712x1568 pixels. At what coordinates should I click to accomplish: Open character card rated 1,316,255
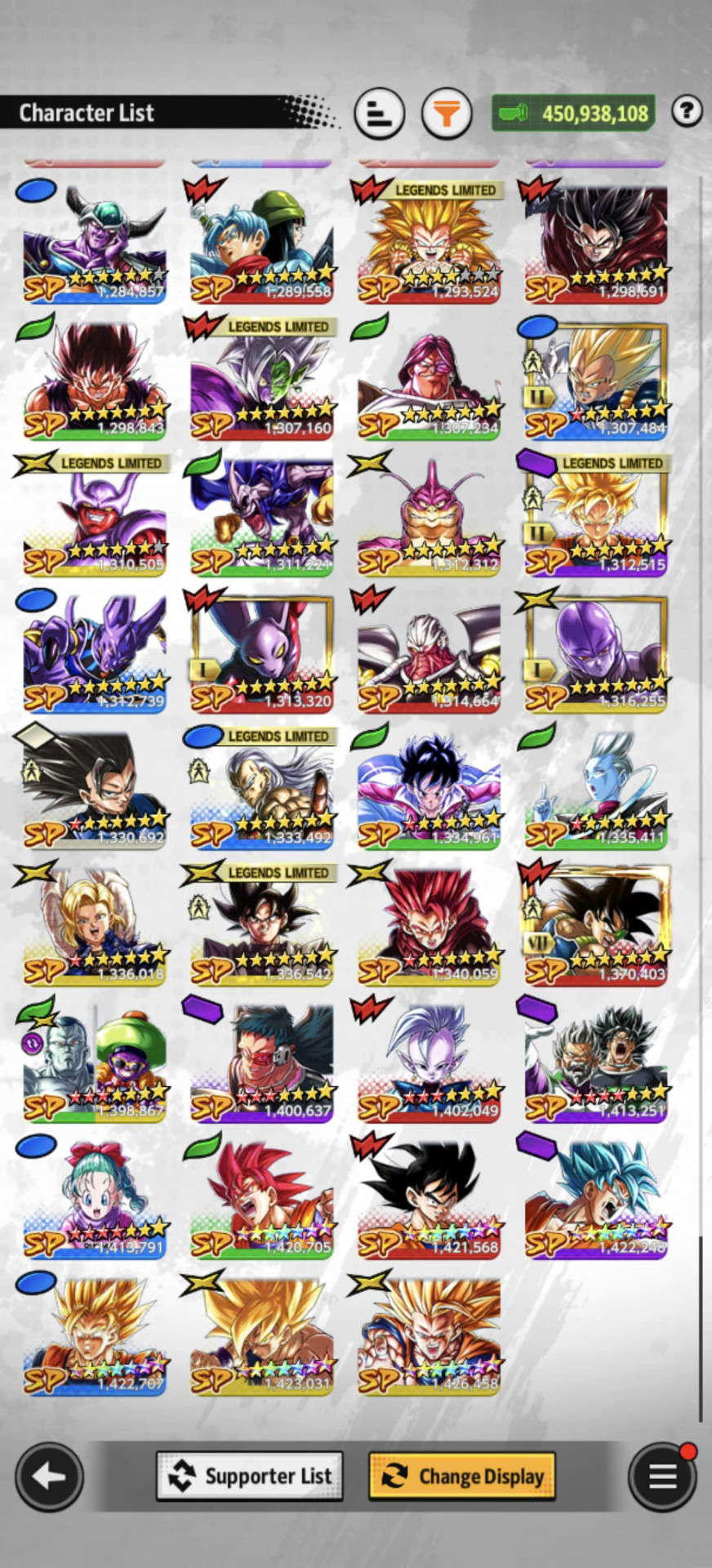596,653
